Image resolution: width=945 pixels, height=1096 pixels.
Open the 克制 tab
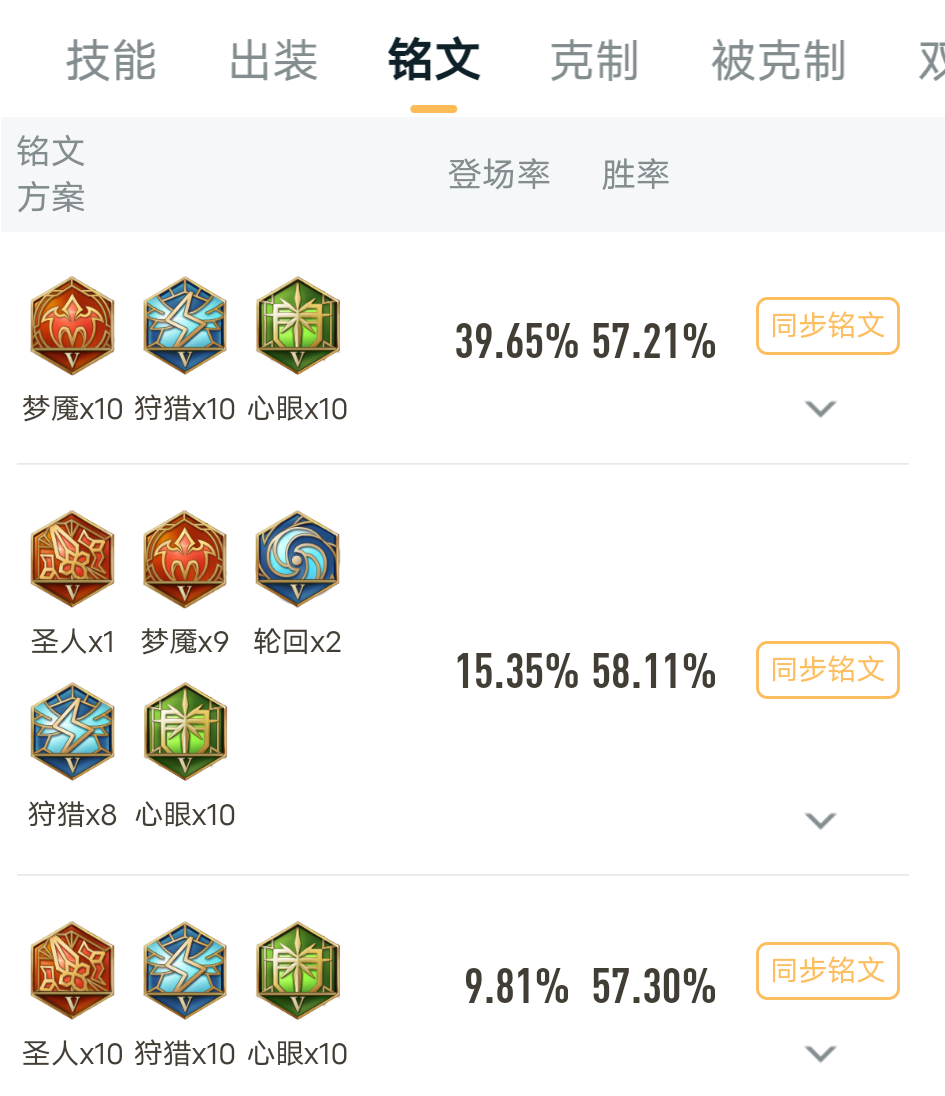(594, 61)
